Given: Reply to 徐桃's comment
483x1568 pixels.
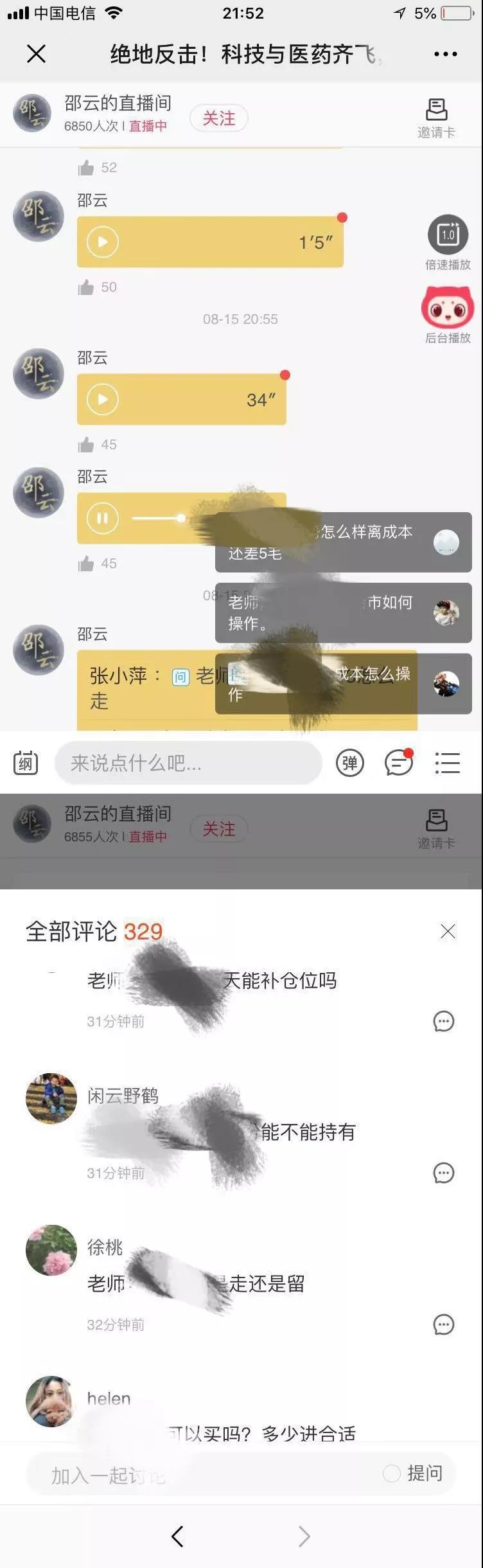Looking at the screenshot, I should (444, 1324).
